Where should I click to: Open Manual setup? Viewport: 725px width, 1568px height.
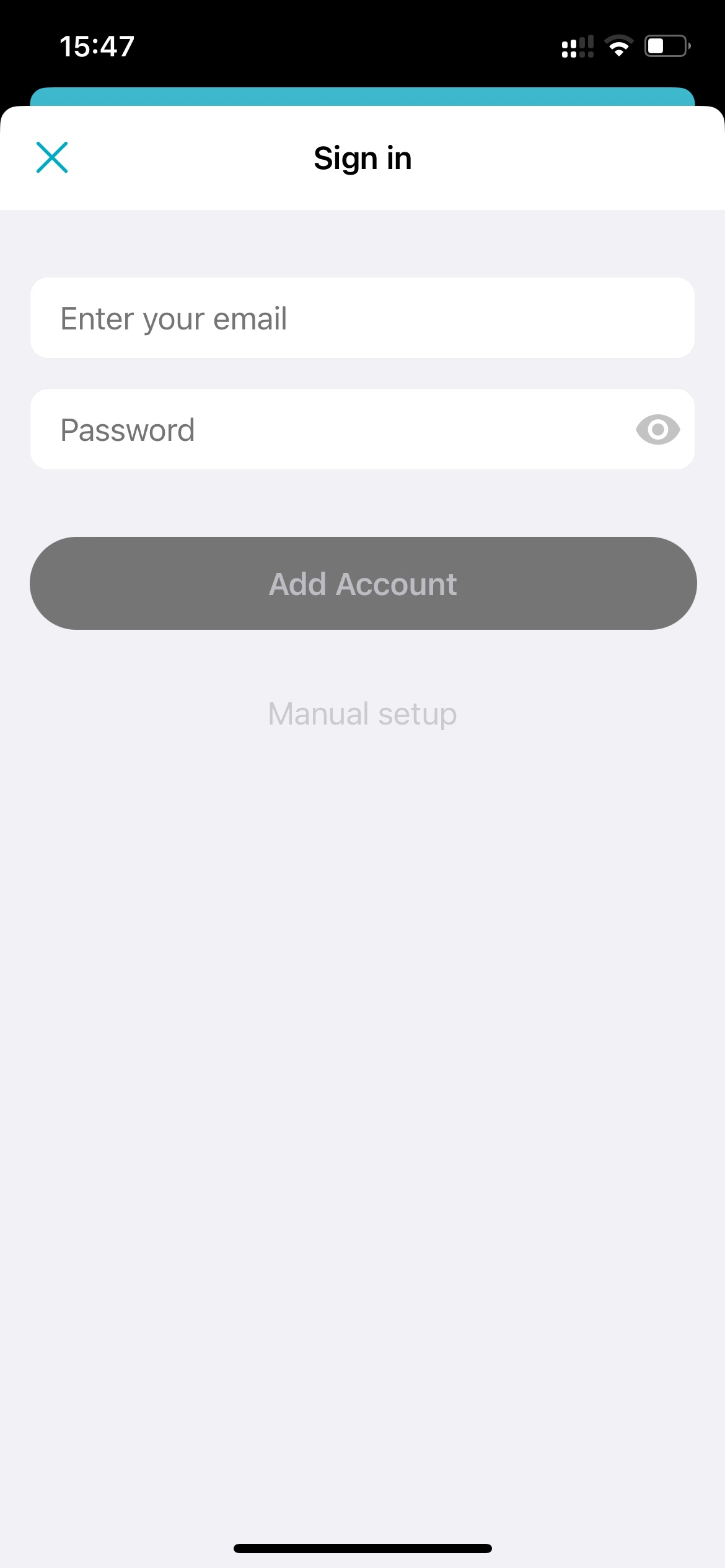[x=362, y=714]
